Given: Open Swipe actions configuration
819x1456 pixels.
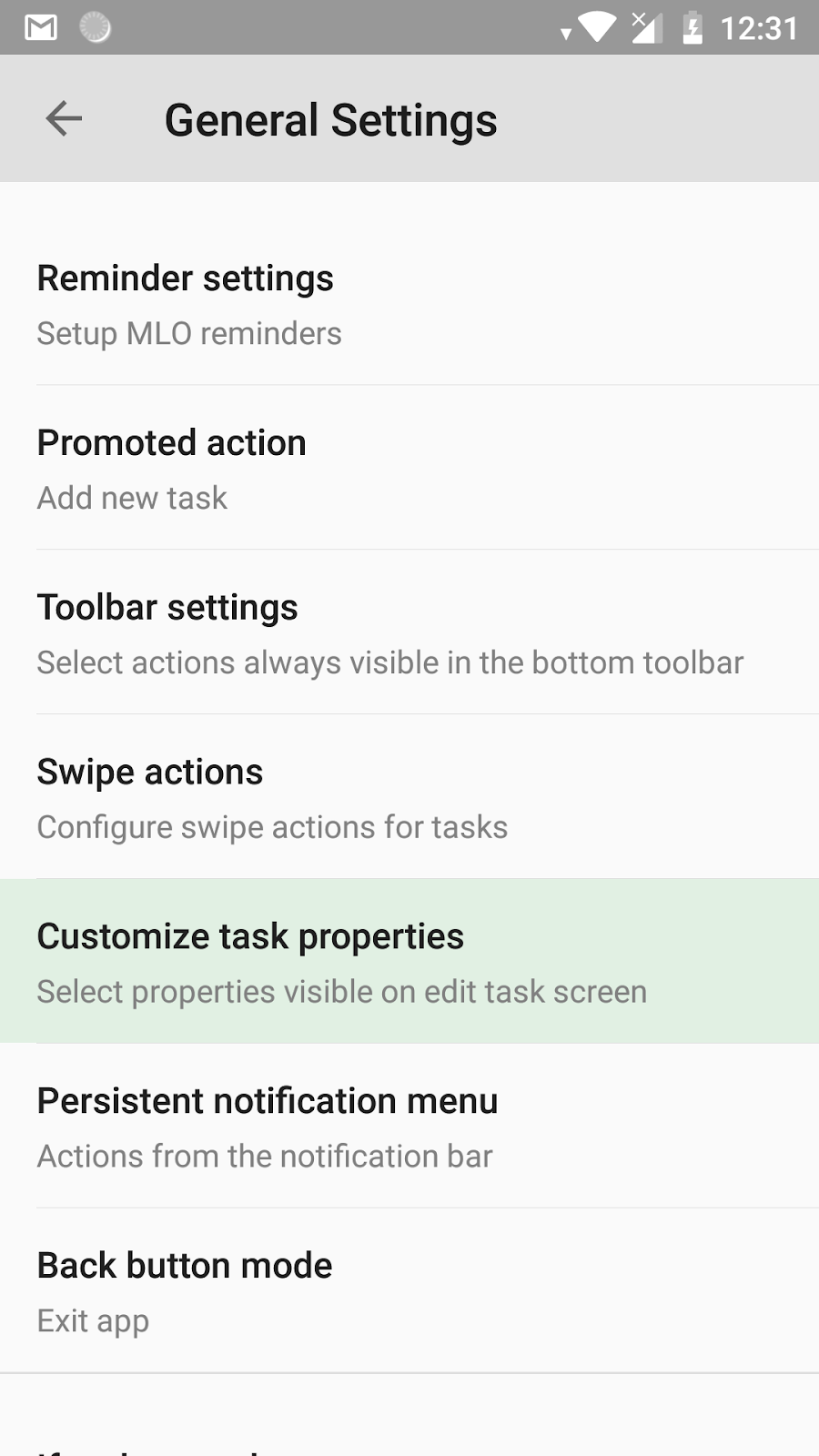Looking at the screenshot, I should [x=409, y=798].
